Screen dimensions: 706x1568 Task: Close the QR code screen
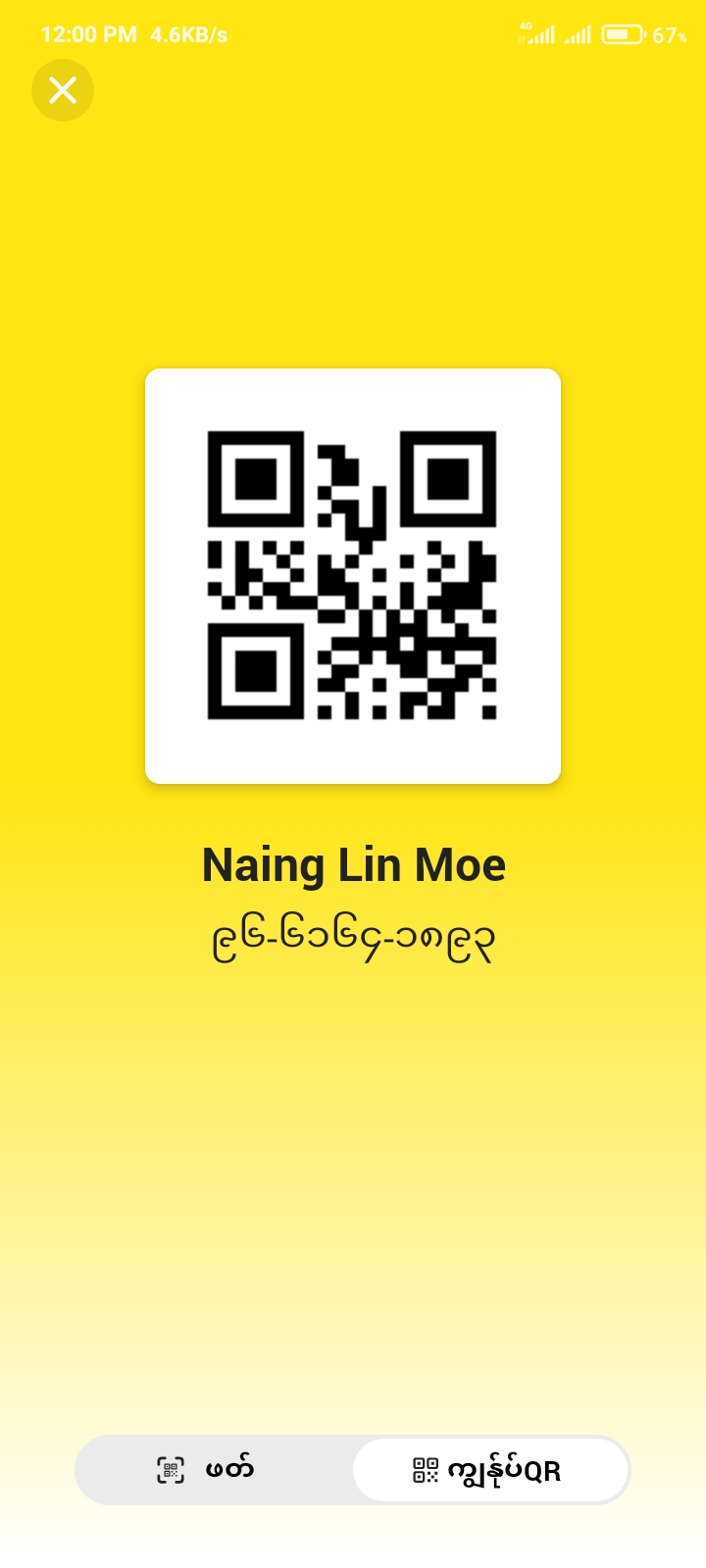[63, 90]
